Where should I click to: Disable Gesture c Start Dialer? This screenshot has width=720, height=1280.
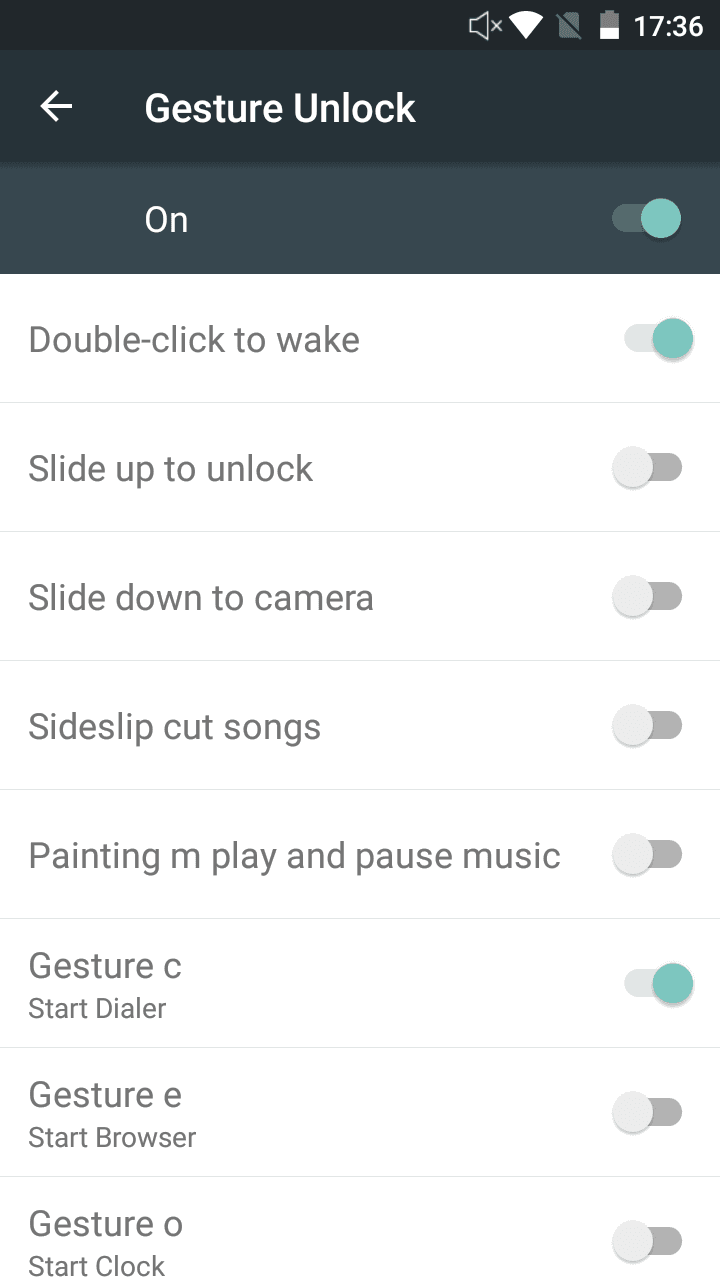(659, 984)
